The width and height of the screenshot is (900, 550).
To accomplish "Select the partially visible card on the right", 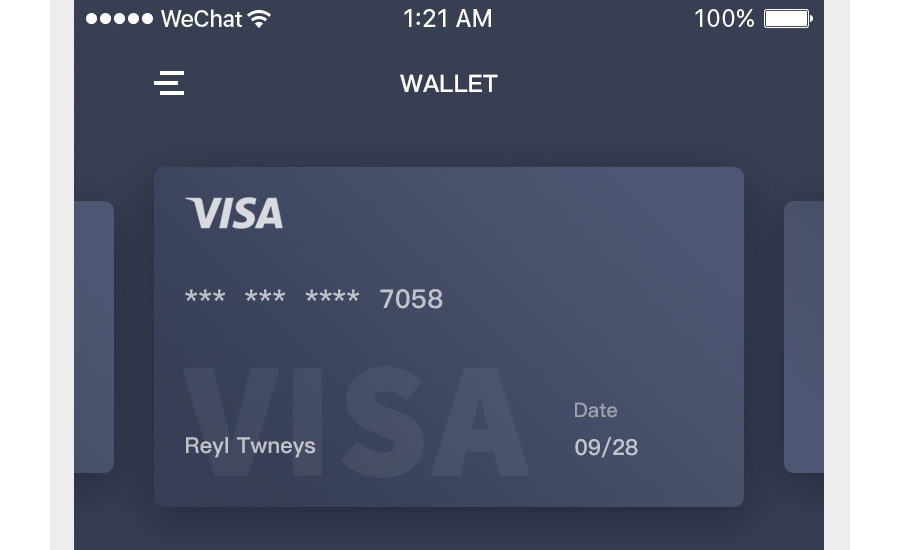I will pyautogui.click(x=804, y=336).
